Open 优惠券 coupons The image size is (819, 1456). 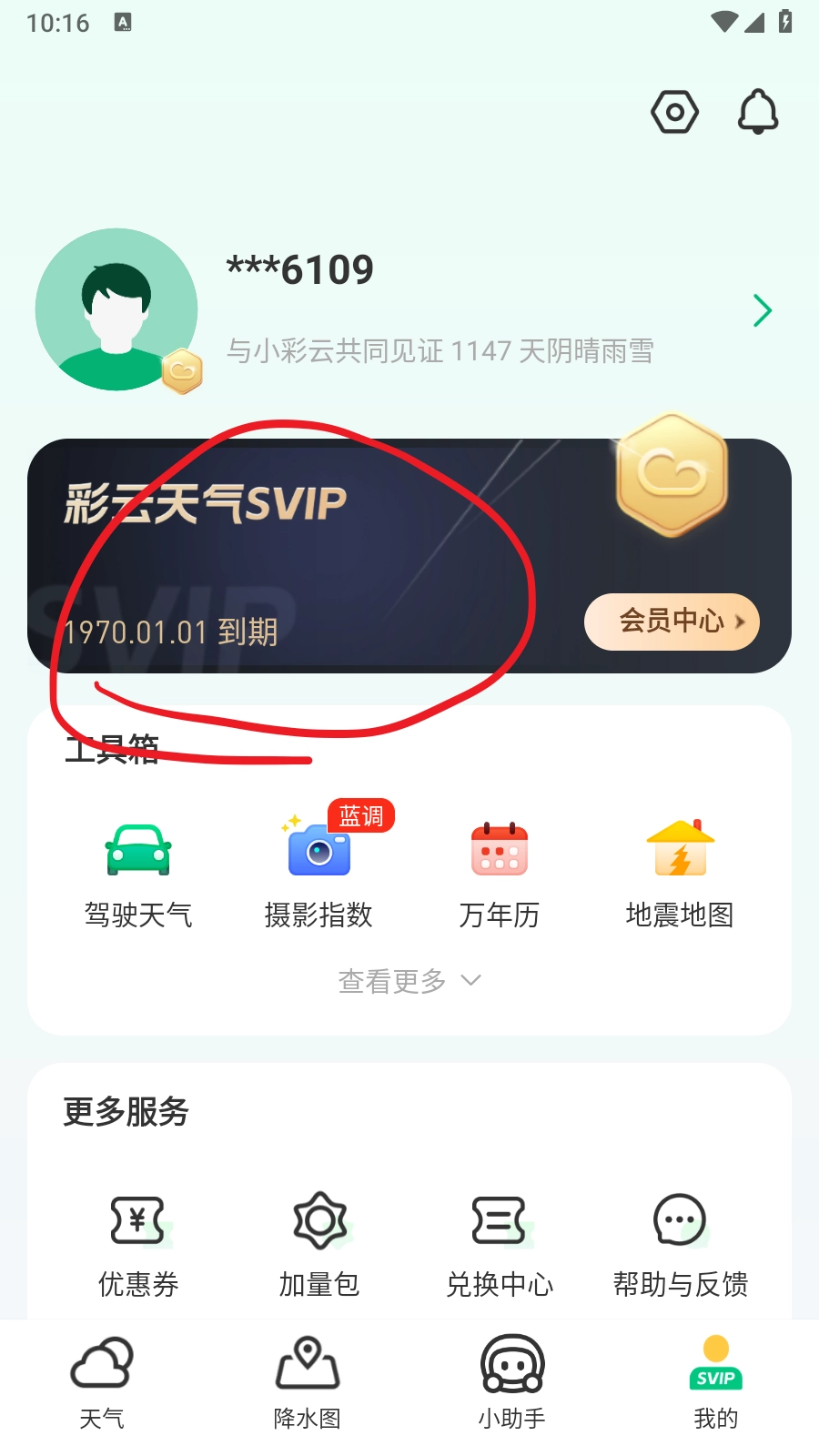[x=138, y=1244]
